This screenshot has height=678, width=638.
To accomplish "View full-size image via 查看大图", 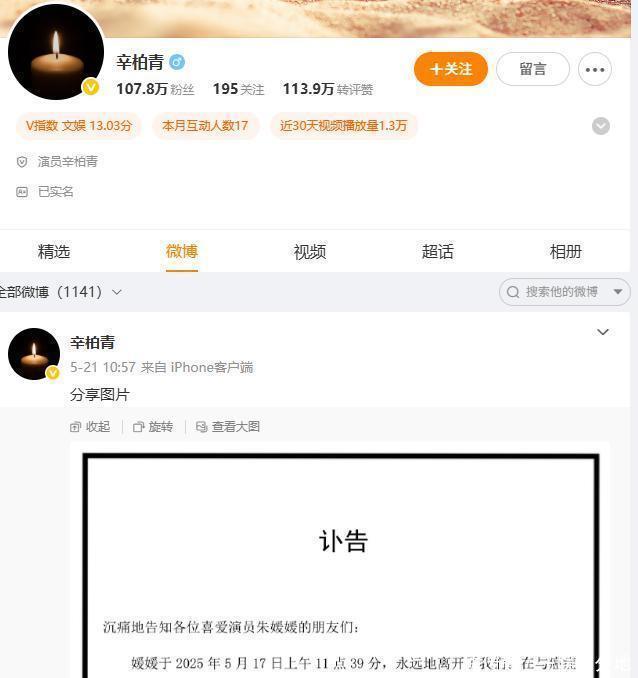I will (x=228, y=426).
